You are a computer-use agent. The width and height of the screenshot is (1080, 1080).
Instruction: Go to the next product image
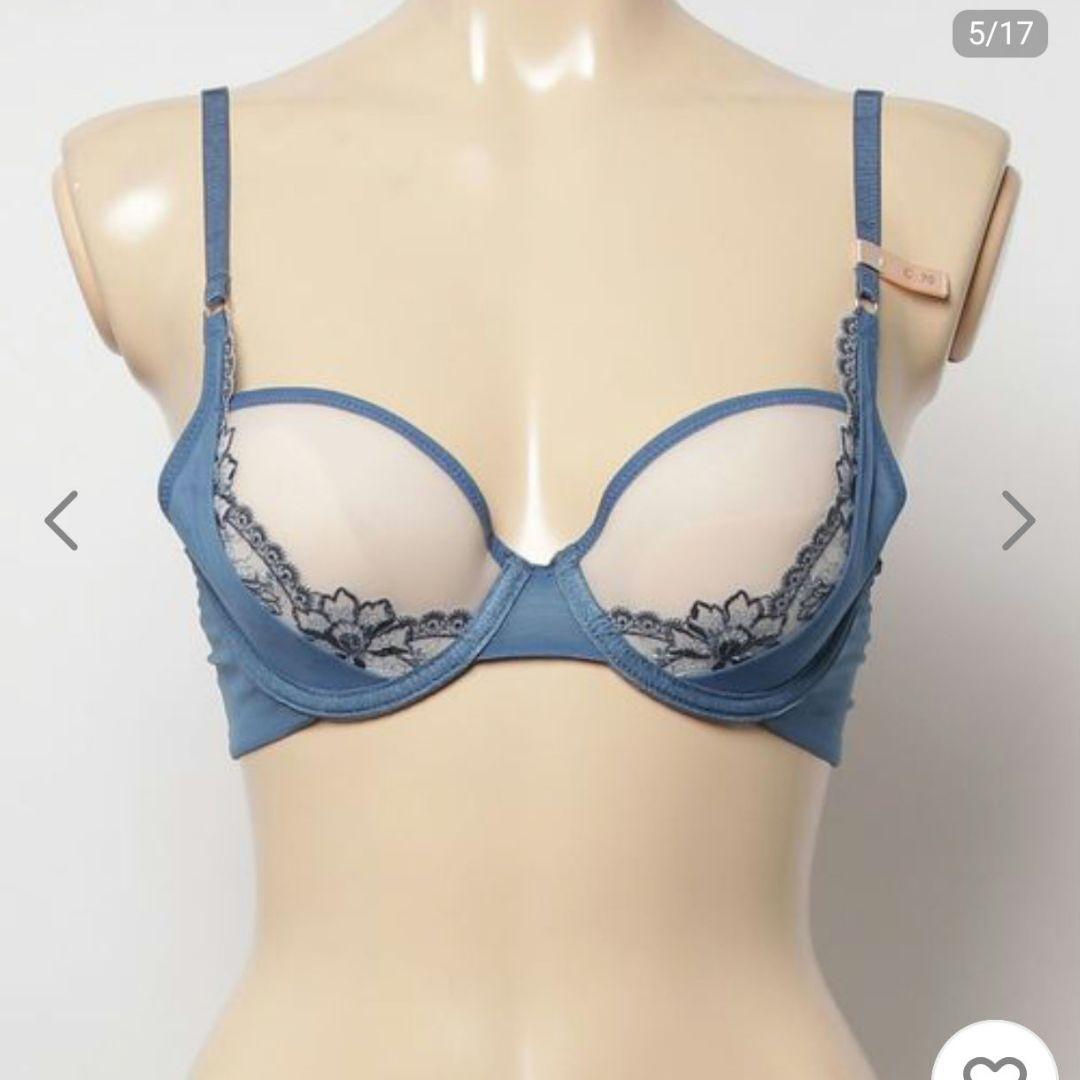1018,520
